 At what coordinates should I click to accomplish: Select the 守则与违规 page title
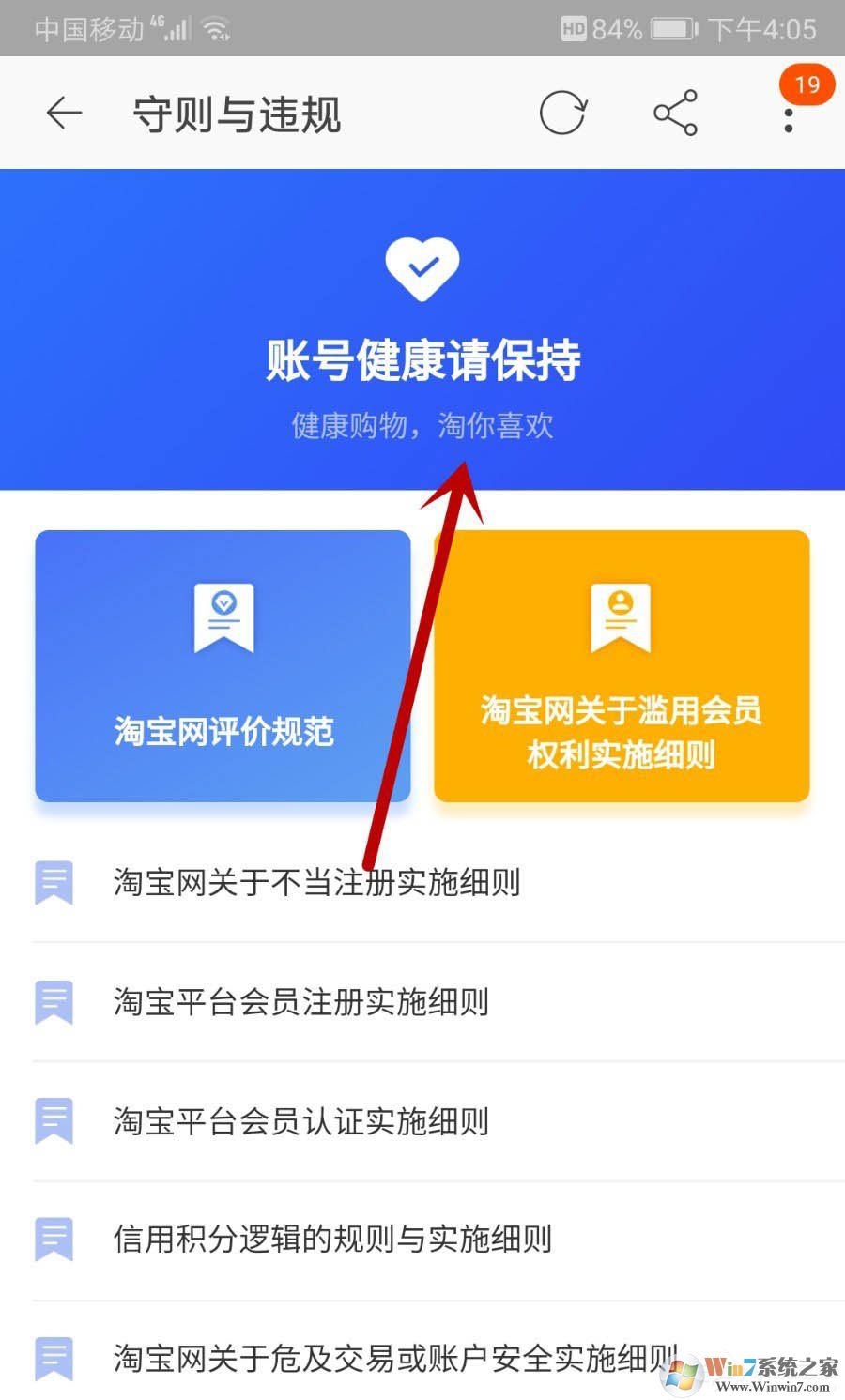pyautogui.click(x=235, y=114)
